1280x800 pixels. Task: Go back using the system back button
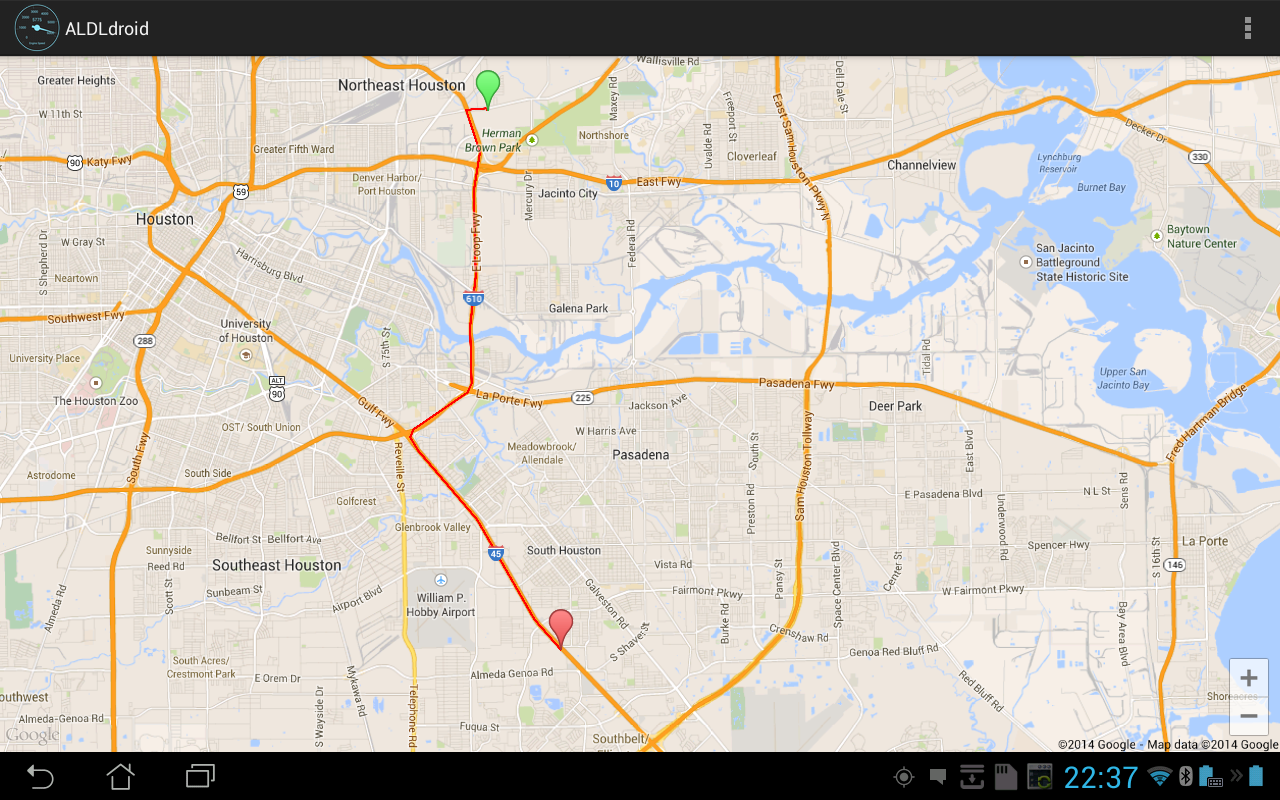[x=40, y=776]
